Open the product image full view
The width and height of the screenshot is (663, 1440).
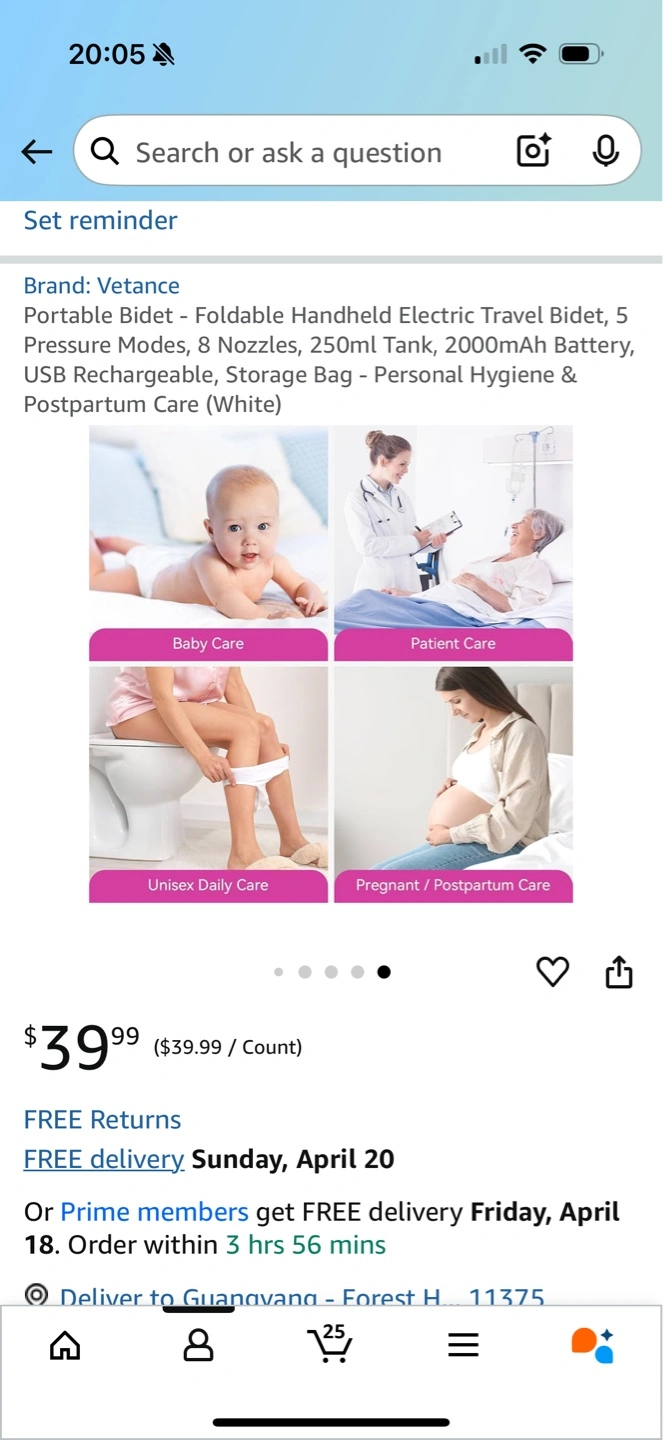pyautogui.click(x=331, y=664)
